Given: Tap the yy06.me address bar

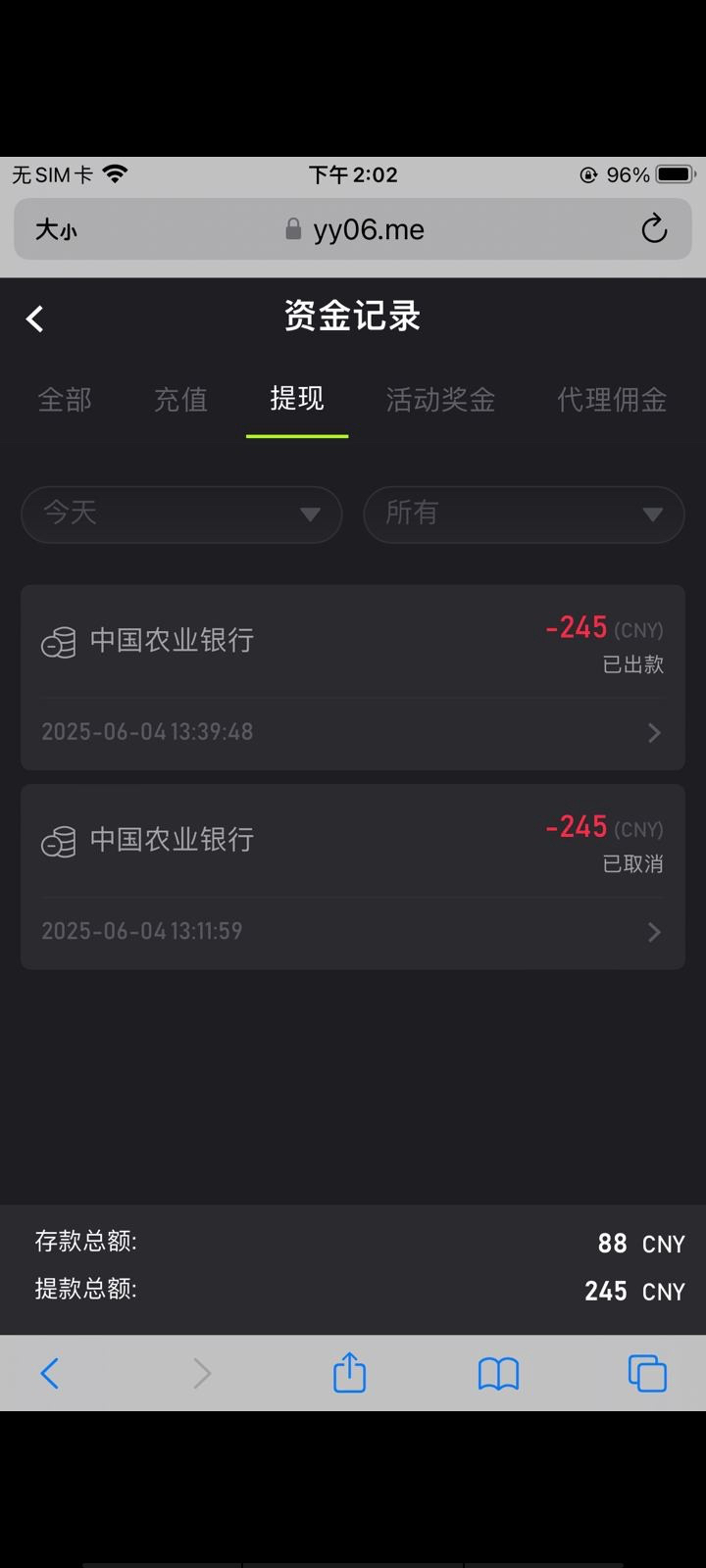Looking at the screenshot, I should pyautogui.click(x=368, y=230).
